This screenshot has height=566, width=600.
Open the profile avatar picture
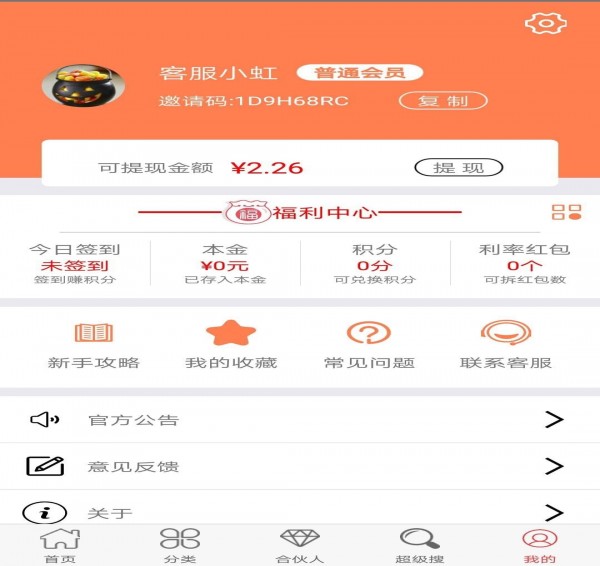pyautogui.click(x=83, y=86)
